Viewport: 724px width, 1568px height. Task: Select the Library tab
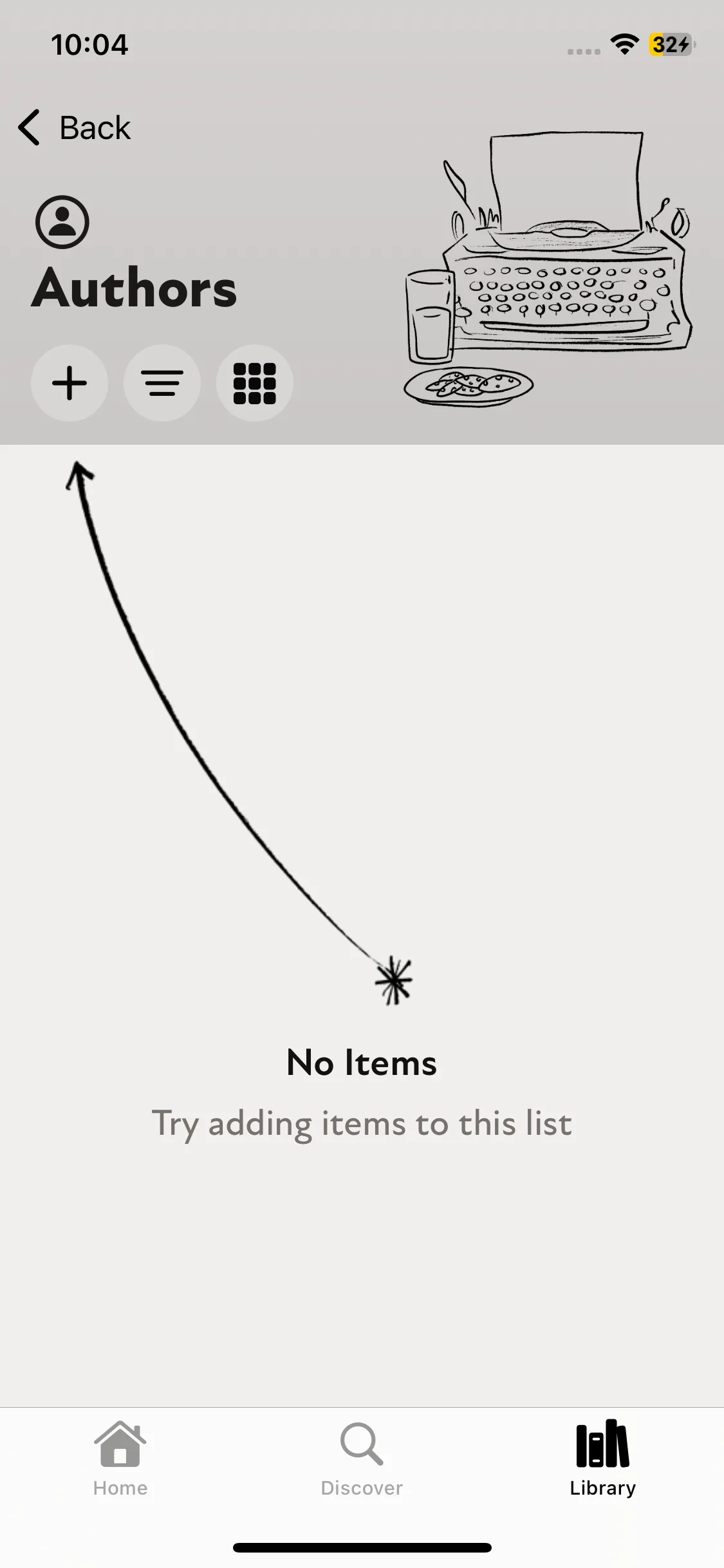[603, 1459]
